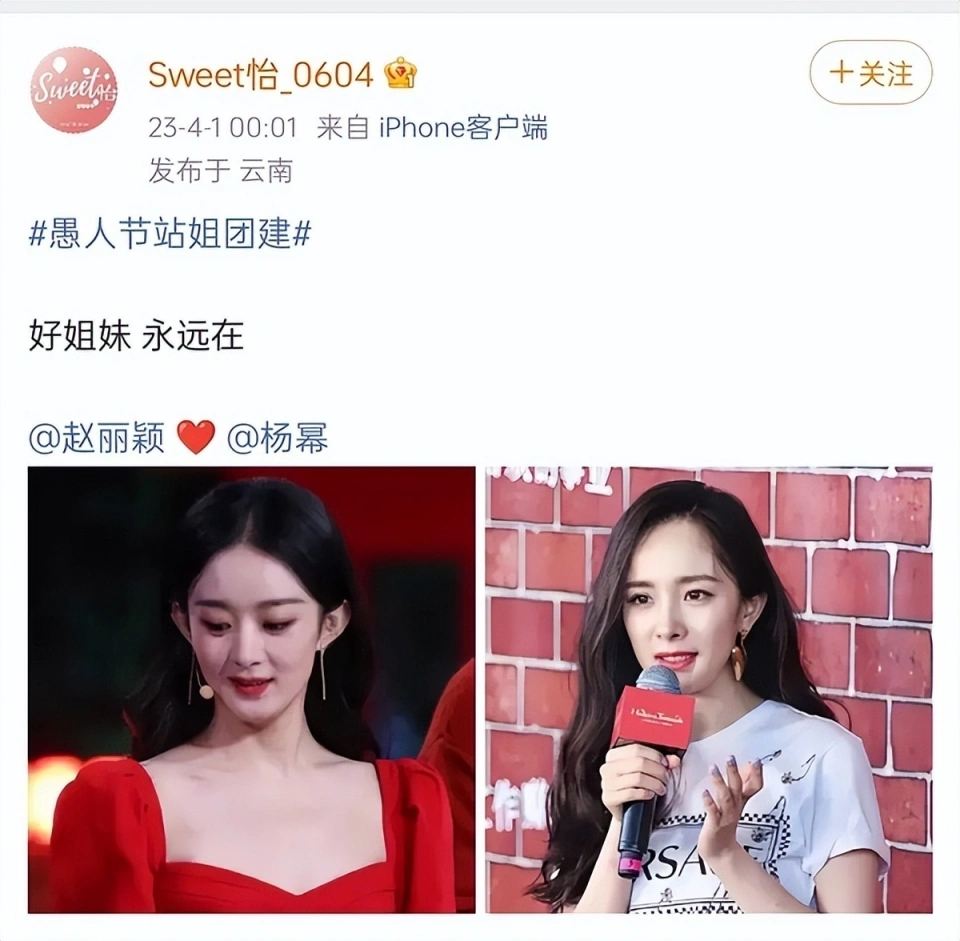View the red dress photo full size

(x=251, y=689)
